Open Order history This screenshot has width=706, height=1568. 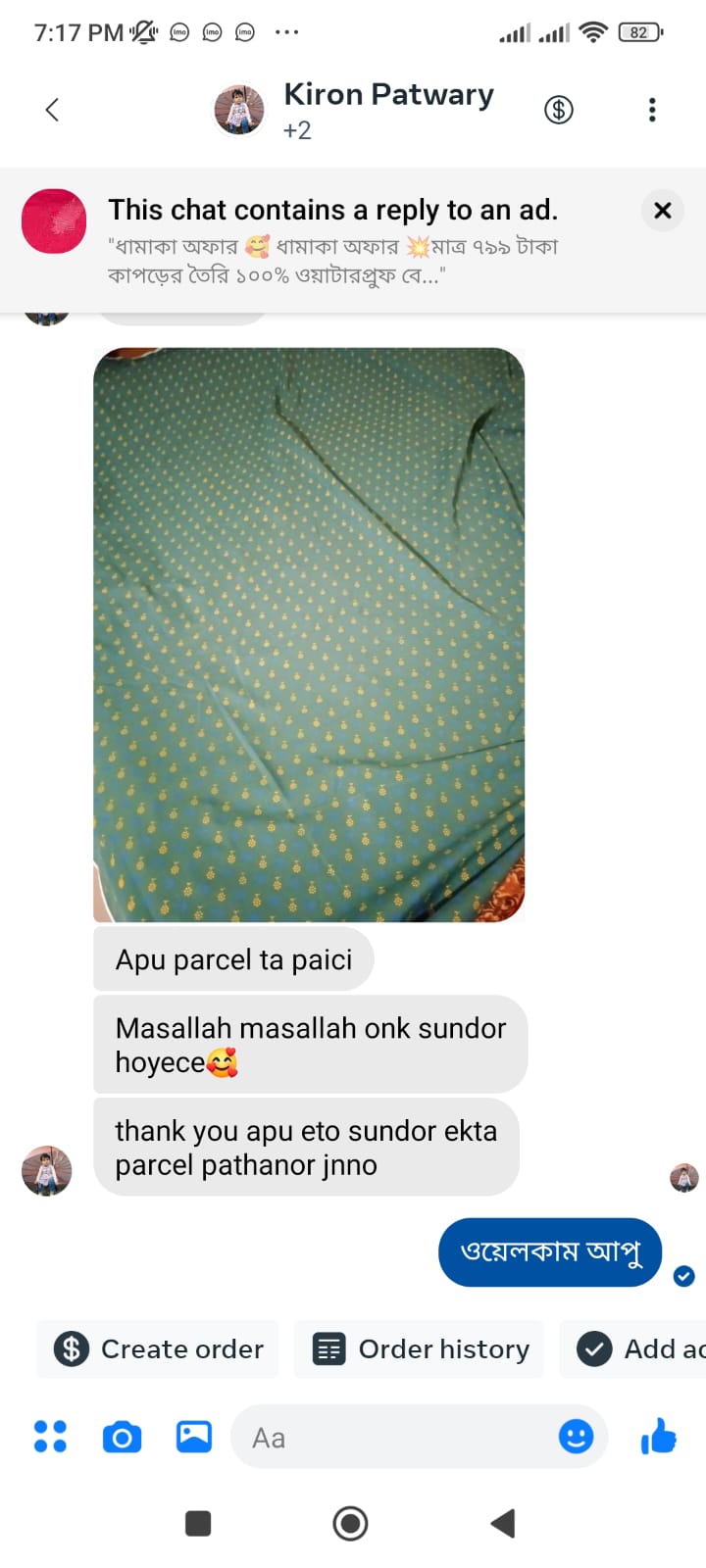420,1349
